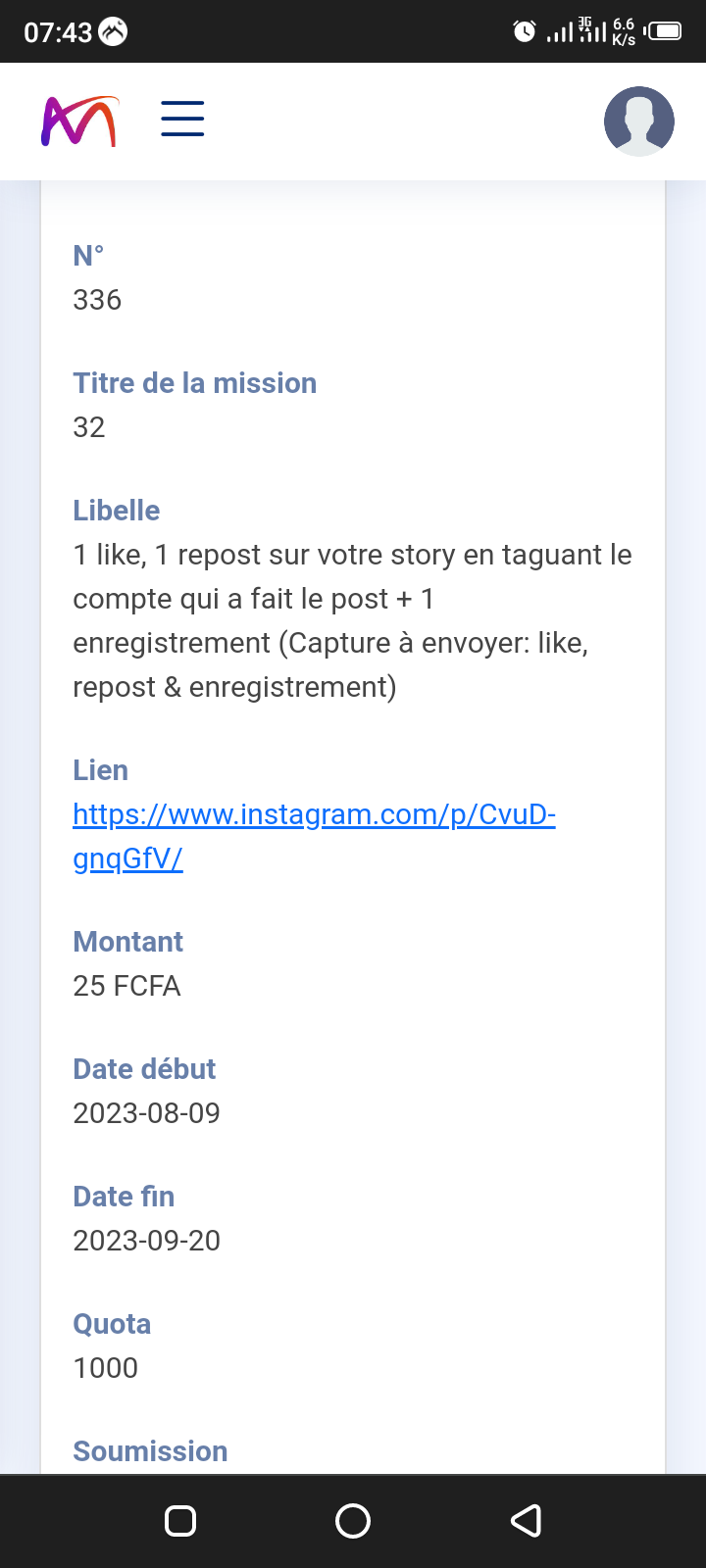Open the hamburger navigation menu
This screenshot has width=706, height=1568.
pos(182,119)
